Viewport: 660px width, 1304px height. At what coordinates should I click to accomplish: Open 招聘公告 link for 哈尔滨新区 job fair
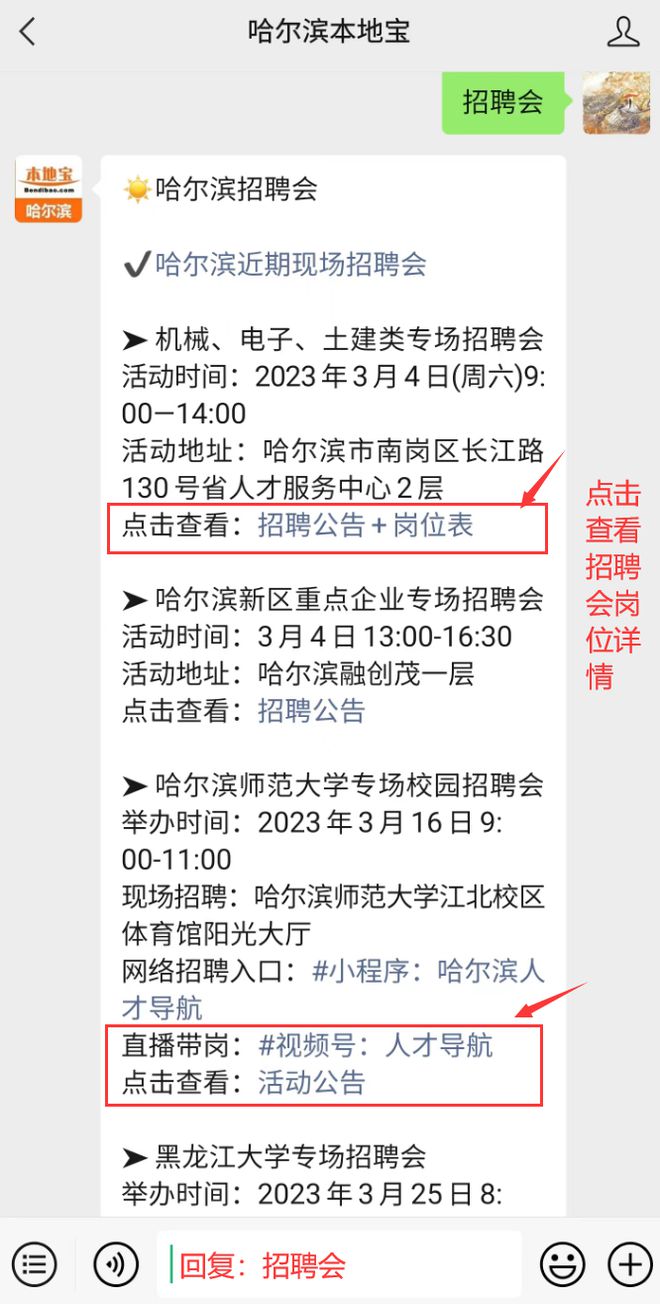(311, 711)
